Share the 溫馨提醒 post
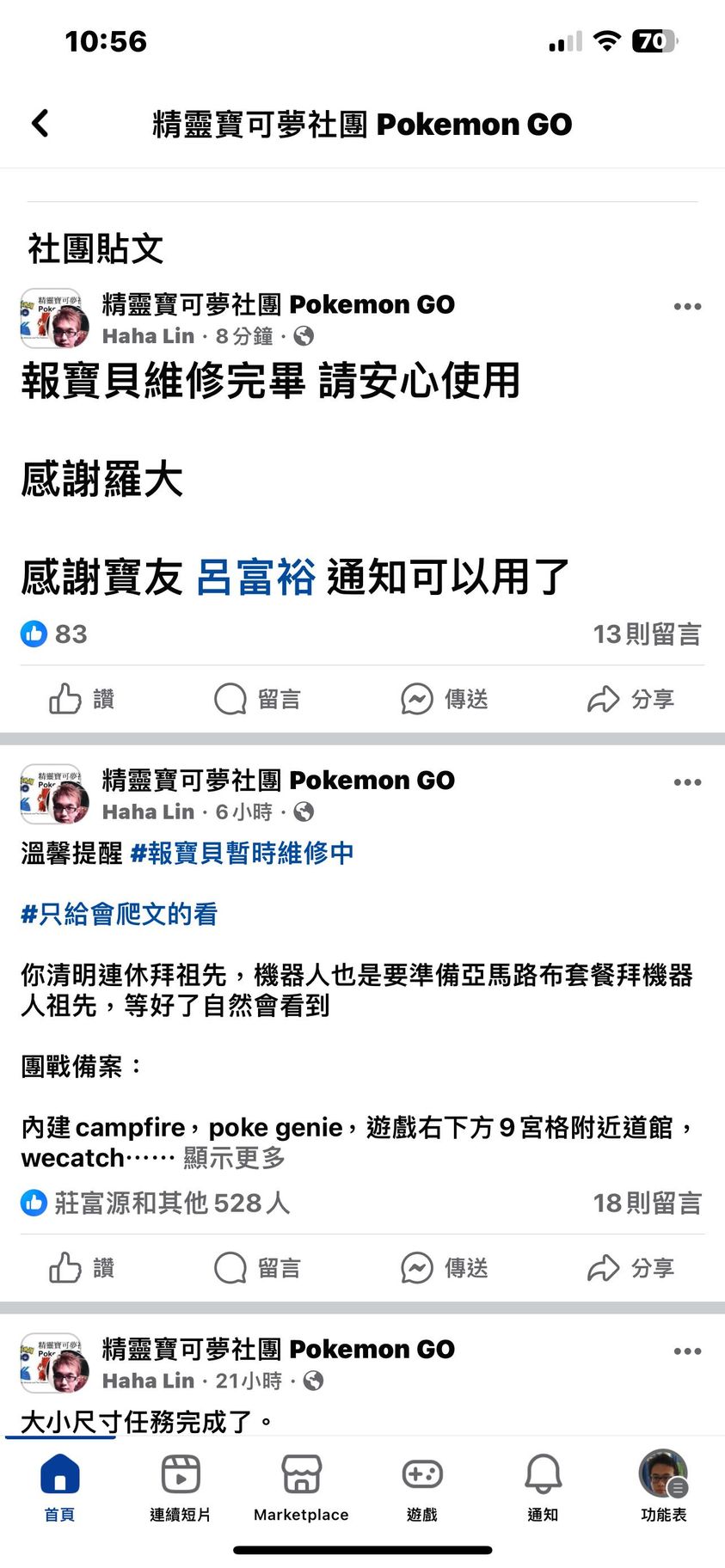This screenshot has height=1568, width=725. pyautogui.click(x=630, y=1268)
